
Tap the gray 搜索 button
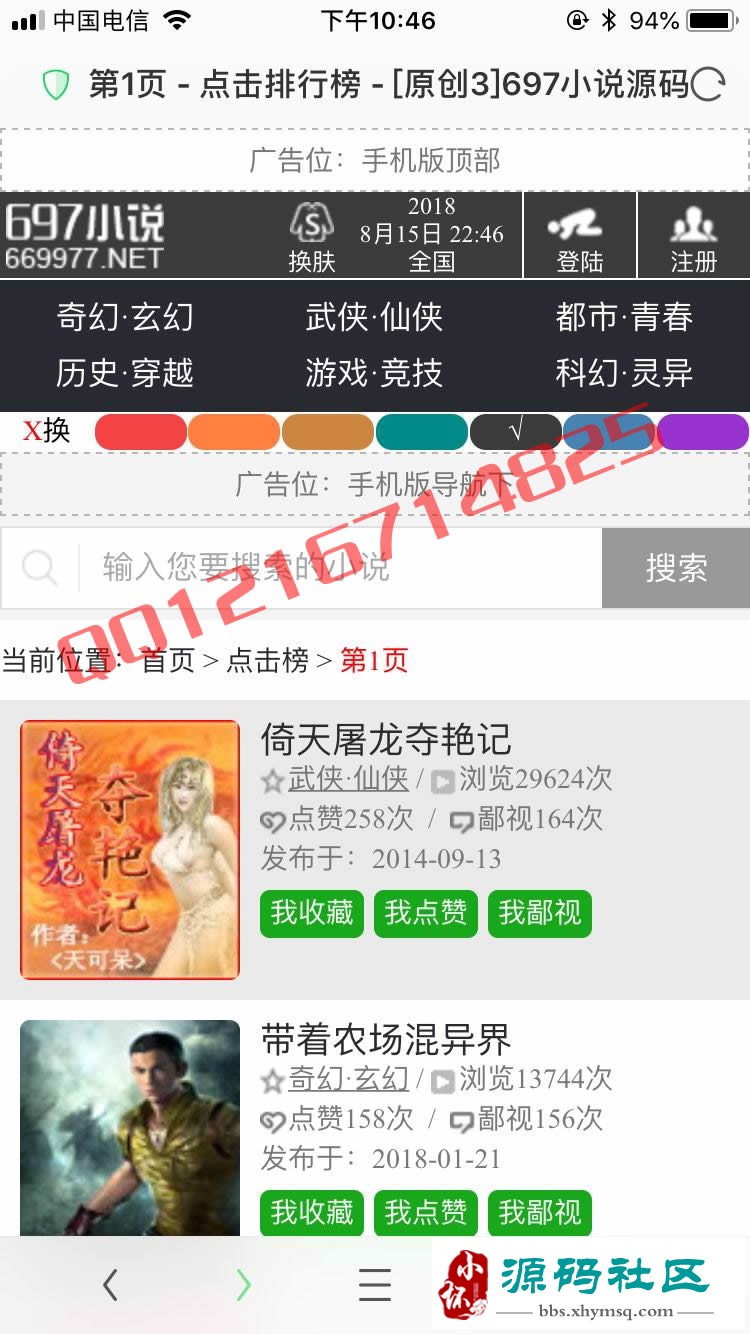click(x=676, y=568)
